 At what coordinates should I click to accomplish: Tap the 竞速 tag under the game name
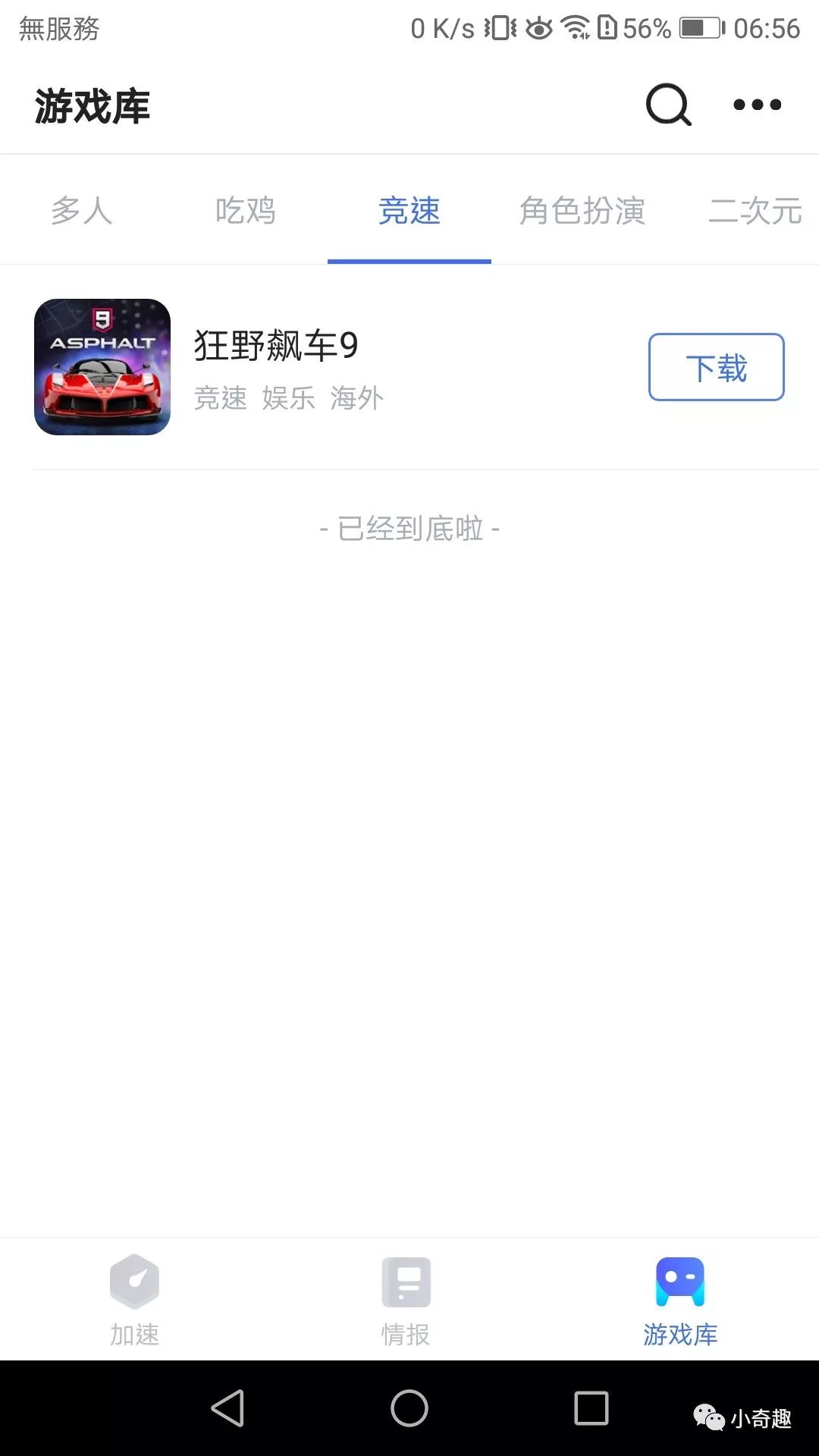(x=221, y=397)
